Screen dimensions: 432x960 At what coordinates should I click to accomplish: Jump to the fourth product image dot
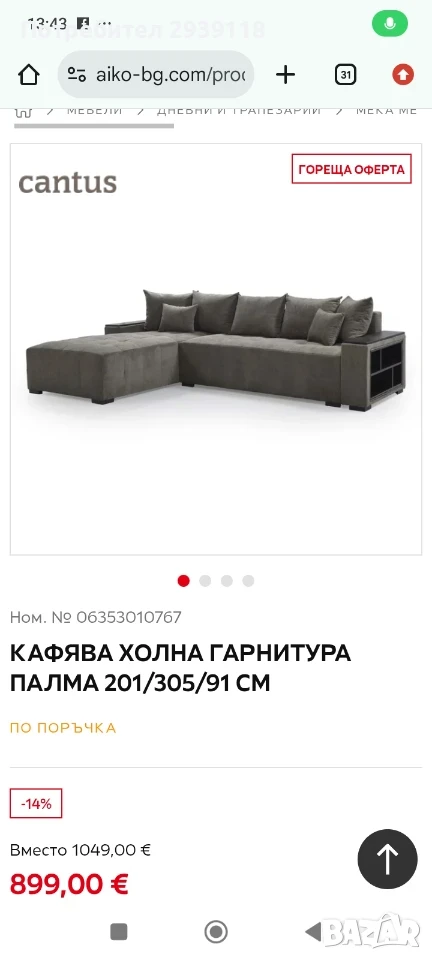click(248, 581)
